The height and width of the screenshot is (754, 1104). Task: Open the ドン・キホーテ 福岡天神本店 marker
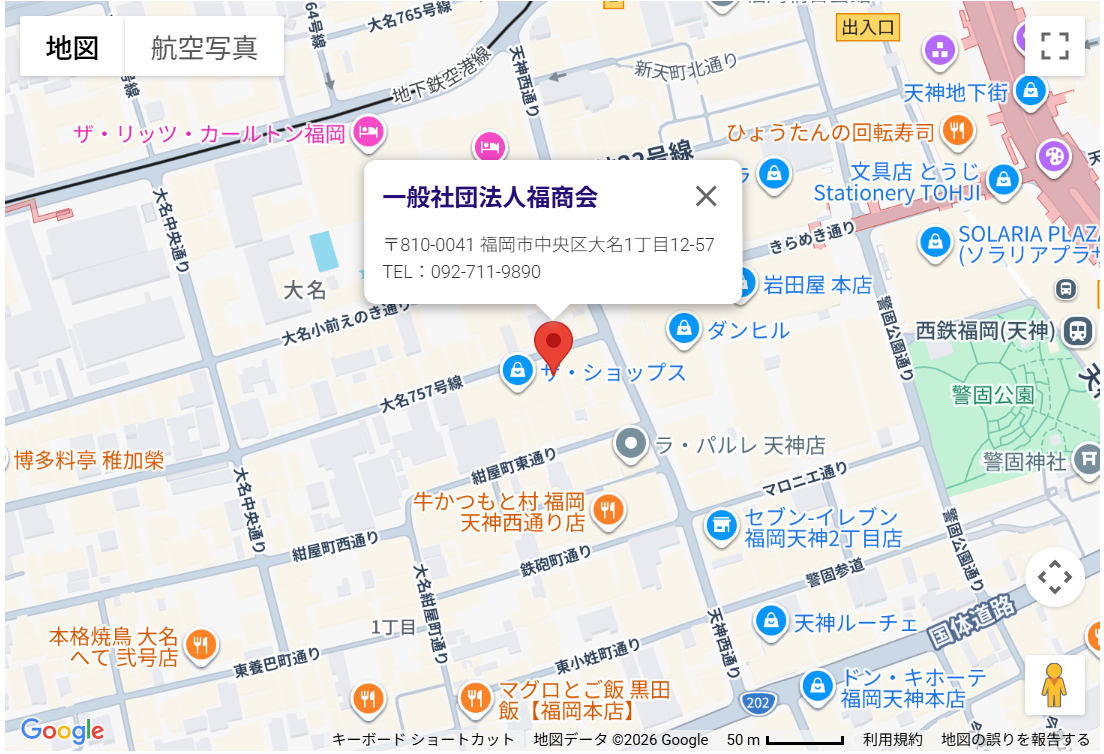[x=818, y=686]
